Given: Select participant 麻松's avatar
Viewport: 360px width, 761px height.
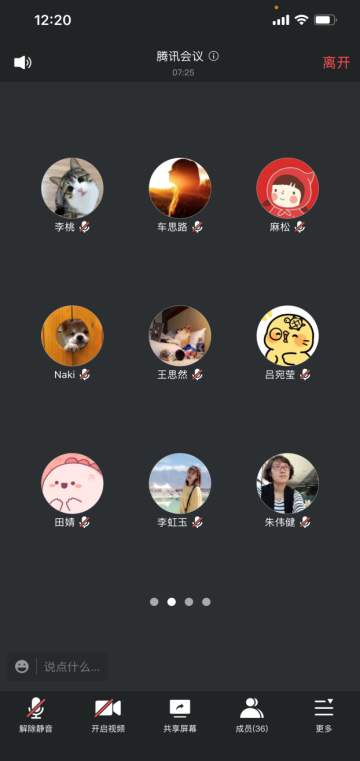Looking at the screenshot, I should tap(288, 188).
